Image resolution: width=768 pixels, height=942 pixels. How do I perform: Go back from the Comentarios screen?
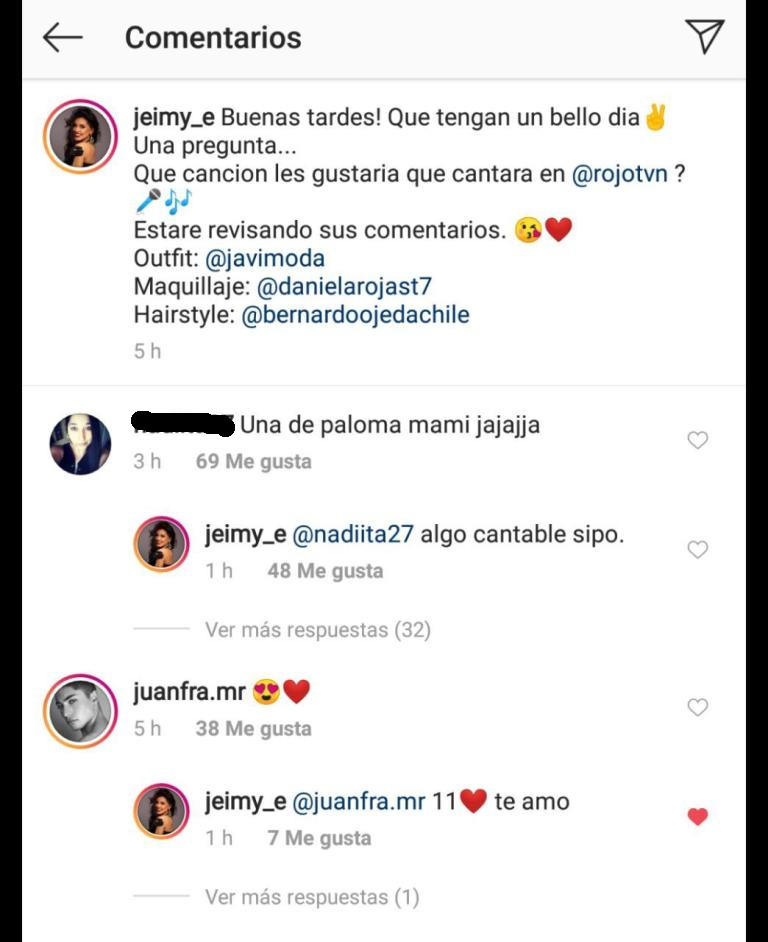tap(62, 38)
